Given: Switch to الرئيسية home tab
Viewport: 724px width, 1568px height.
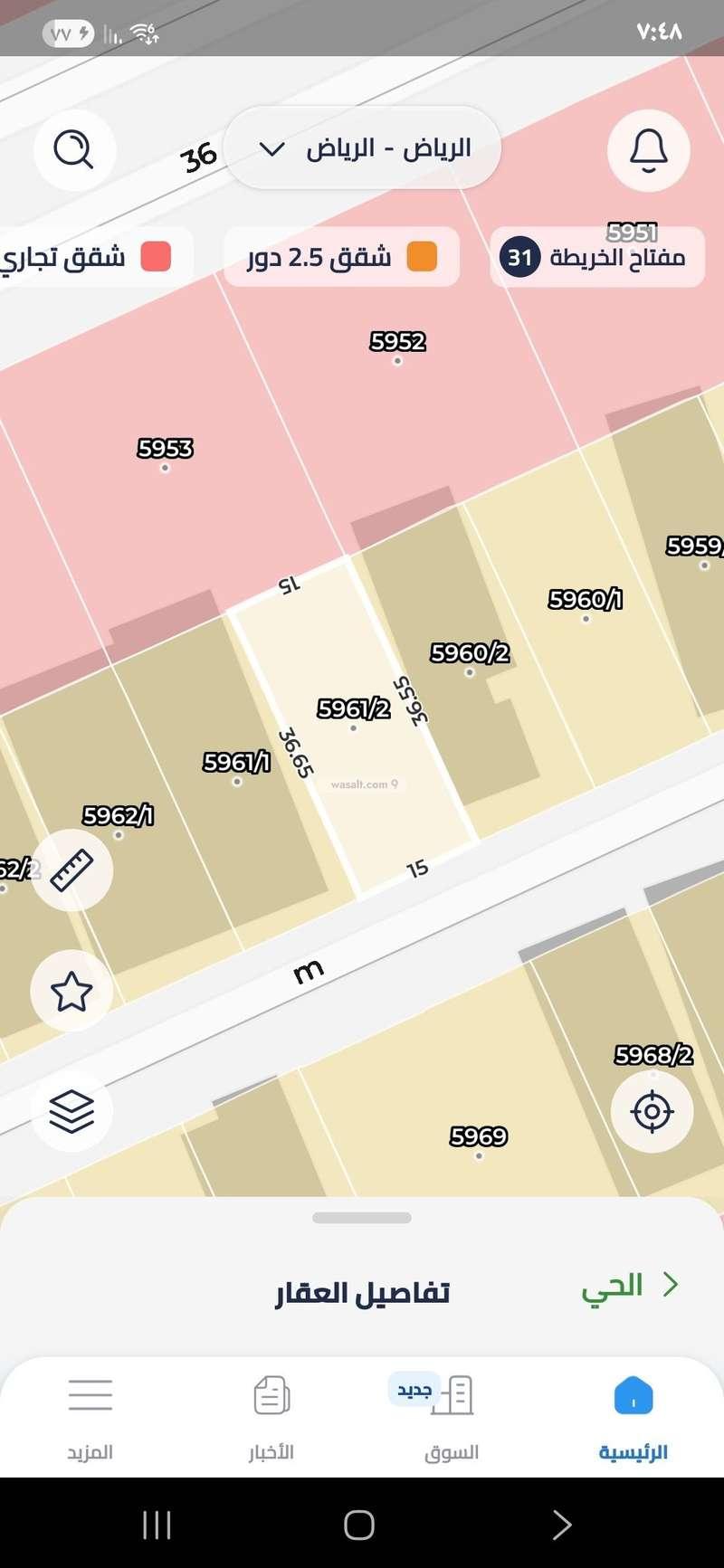Looking at the screenshot, I should (x=633, y=1416).
